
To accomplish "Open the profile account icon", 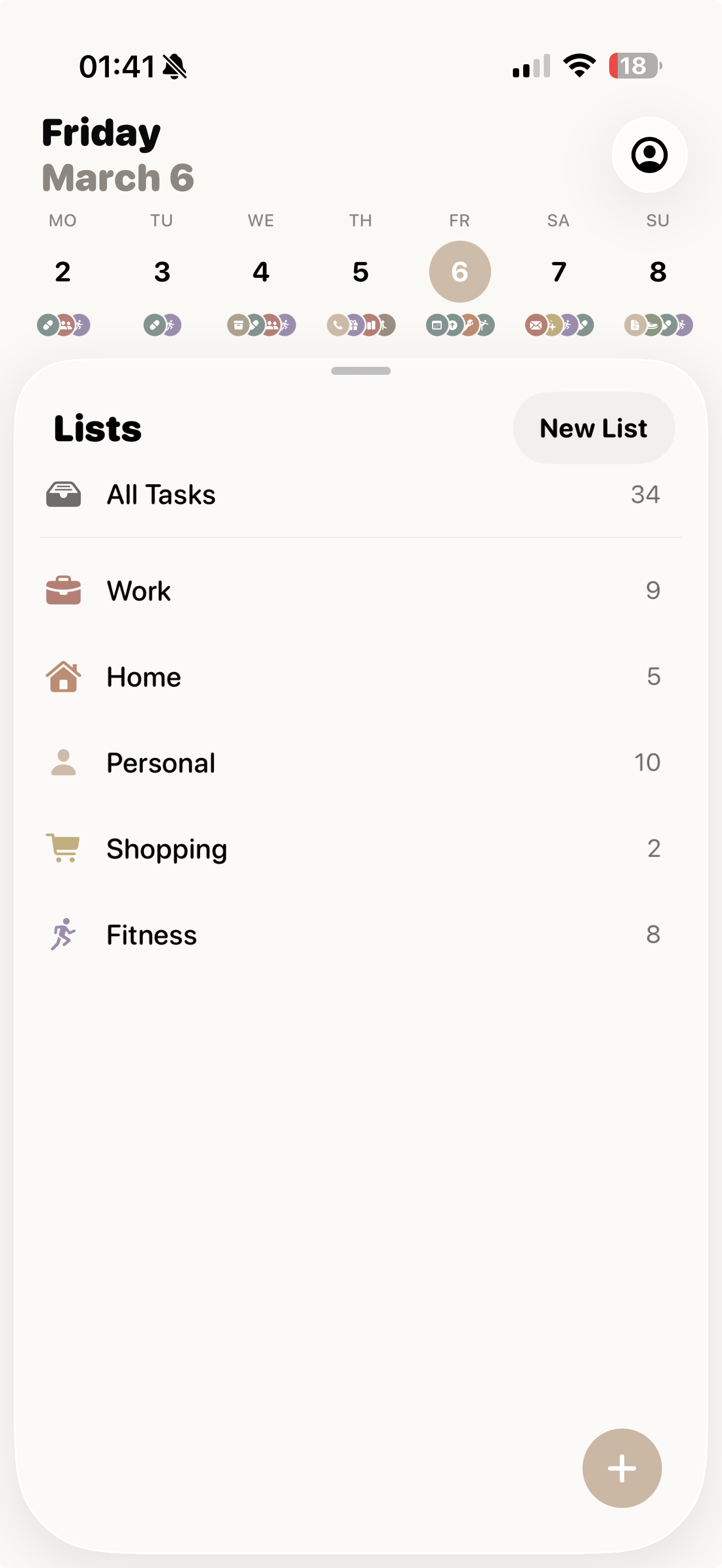I will click(649, 155).
